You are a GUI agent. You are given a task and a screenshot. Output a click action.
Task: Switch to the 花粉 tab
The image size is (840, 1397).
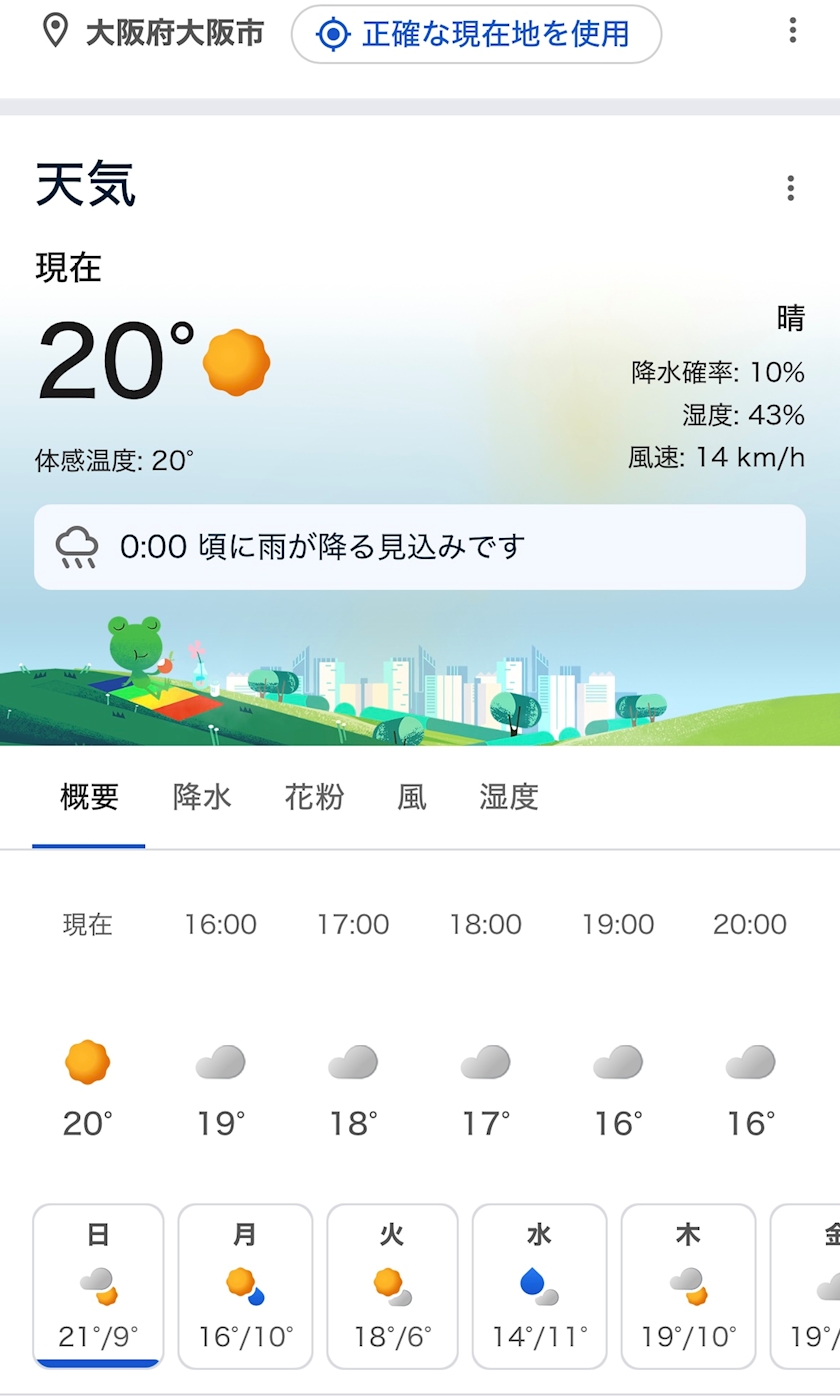click(314, 797)
